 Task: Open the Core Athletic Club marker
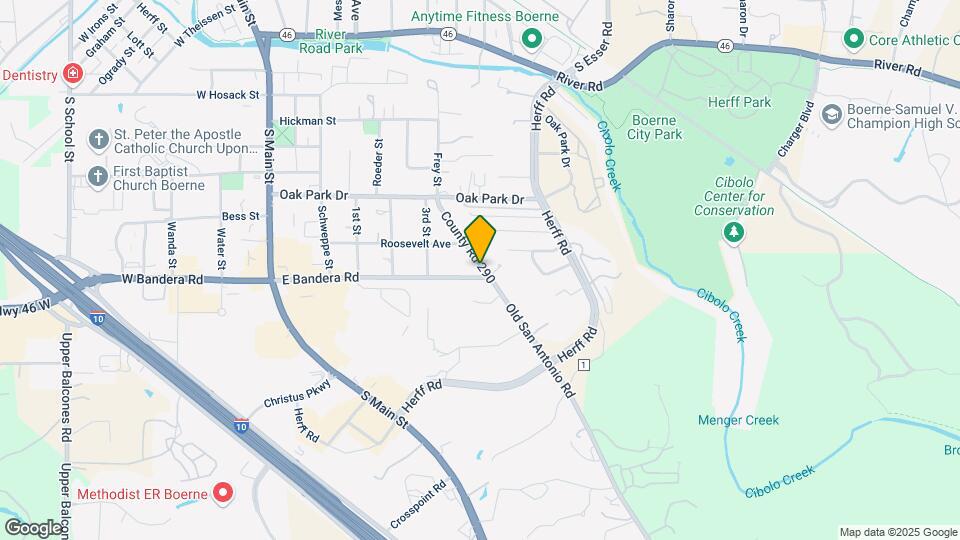point(853,40)
